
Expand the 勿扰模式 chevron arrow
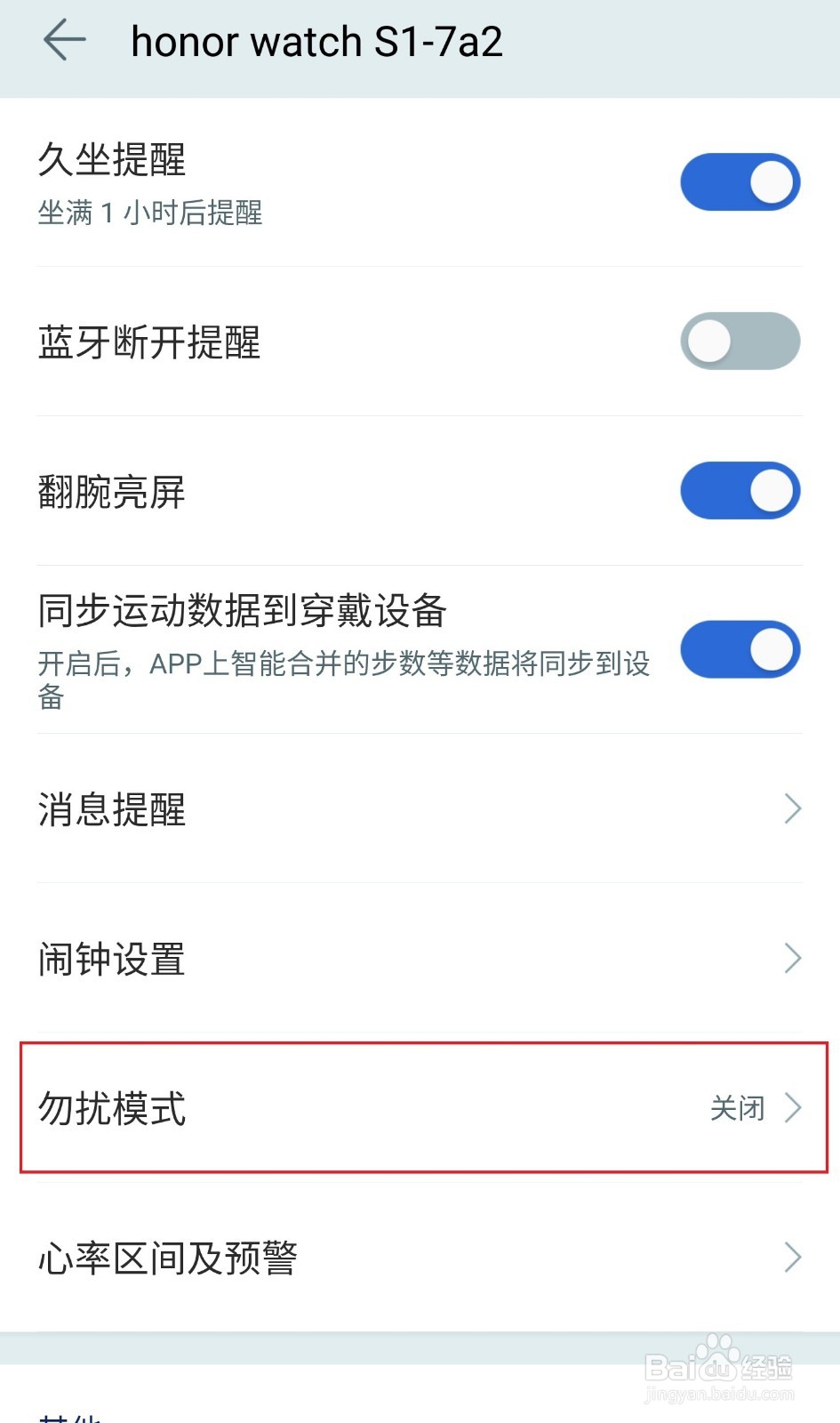(792, 1109)
